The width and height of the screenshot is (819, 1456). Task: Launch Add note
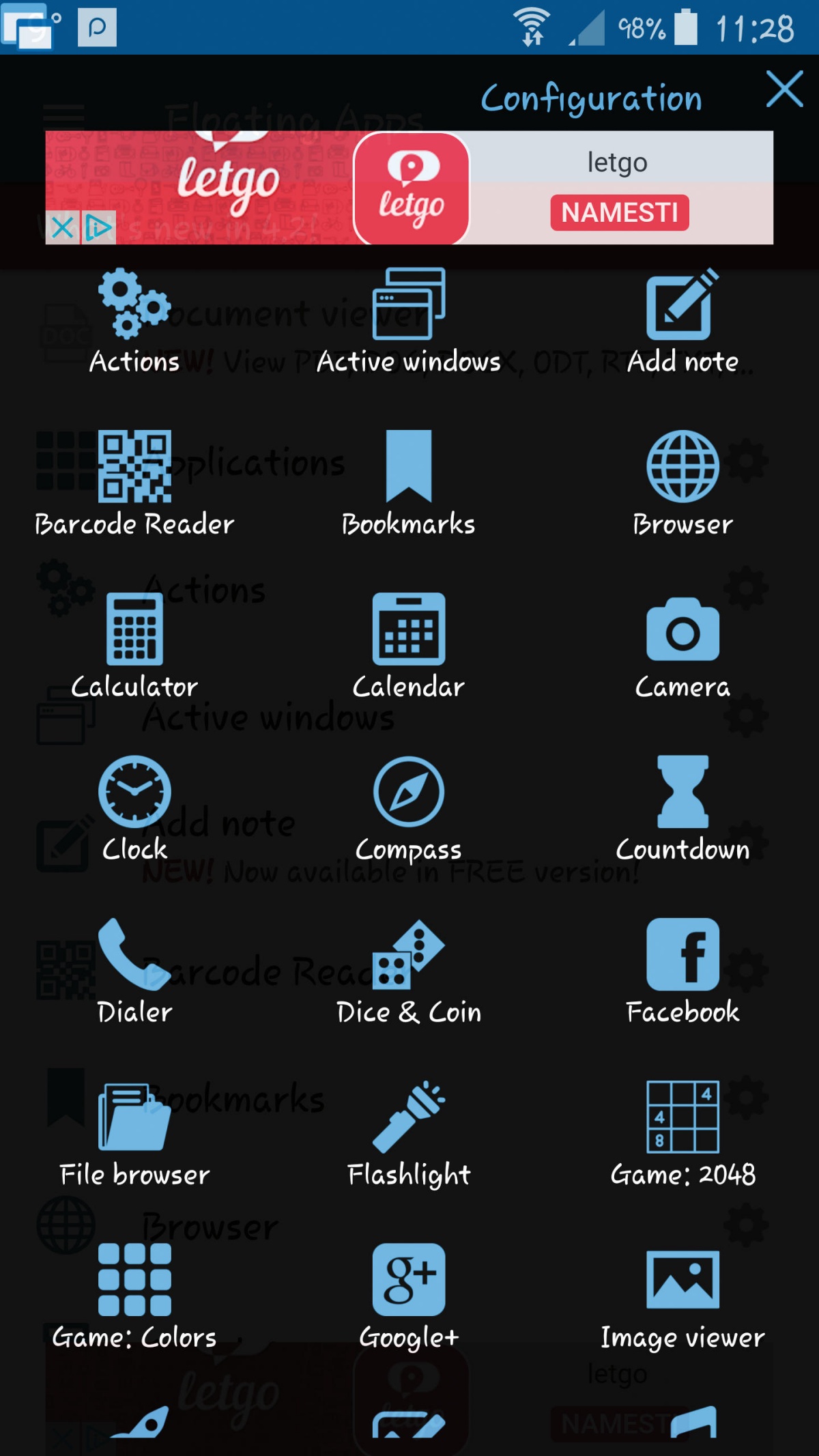(x=682, y=322)
